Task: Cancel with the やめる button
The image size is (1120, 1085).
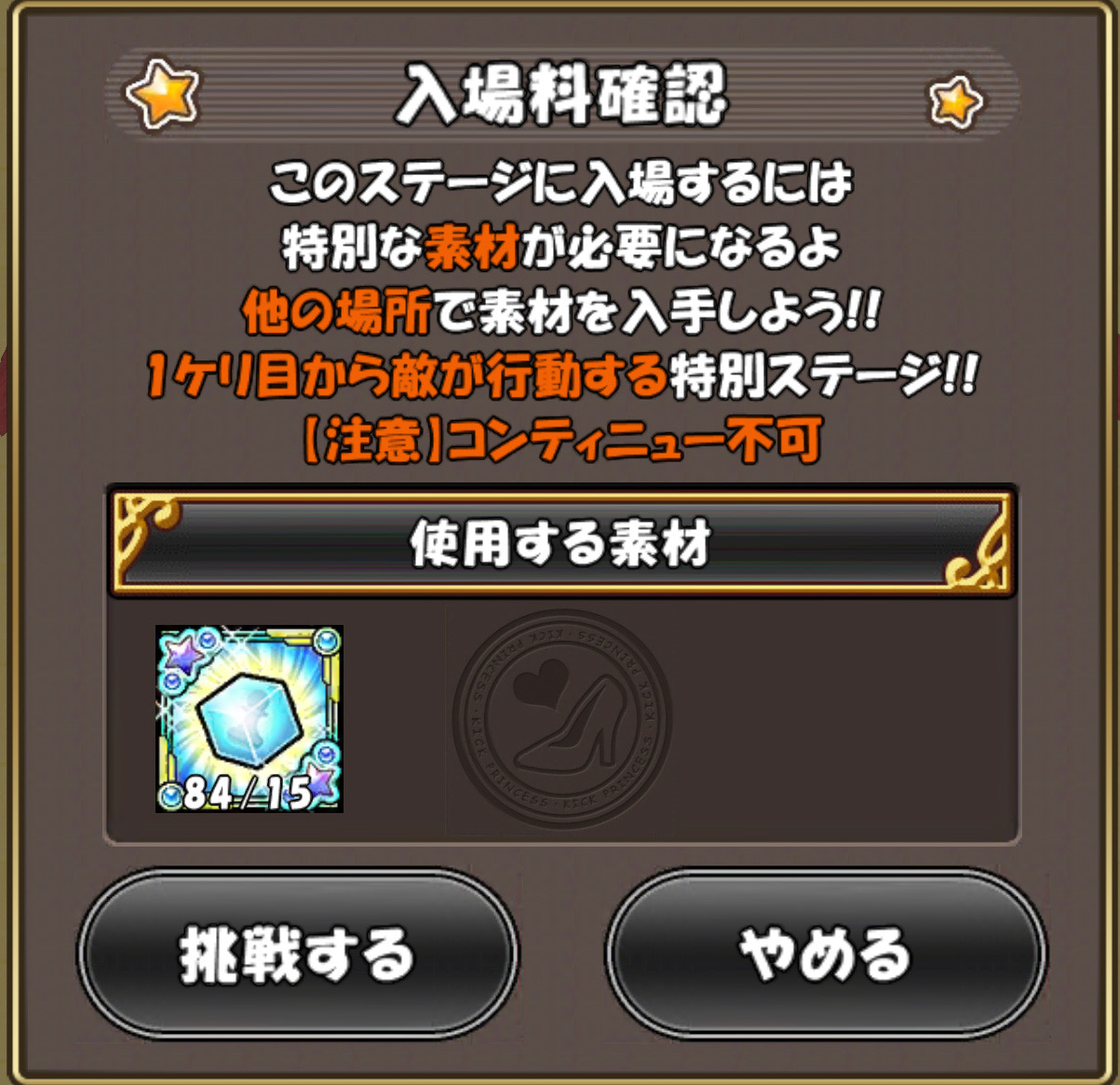Action: (x=825, y=954)
